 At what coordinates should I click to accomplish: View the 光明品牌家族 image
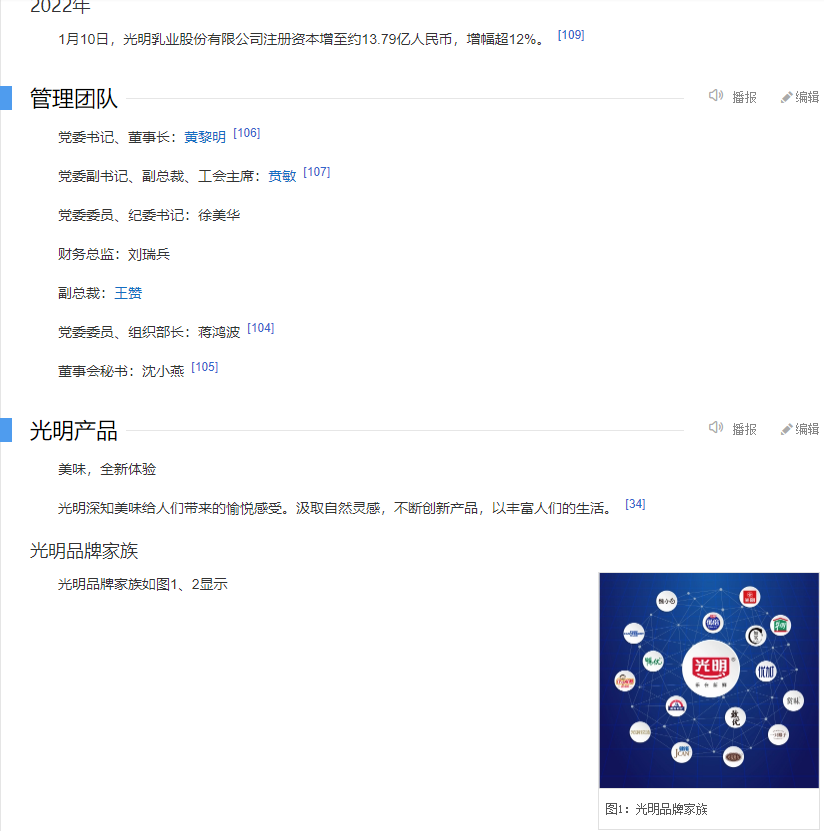coord(708,680)
